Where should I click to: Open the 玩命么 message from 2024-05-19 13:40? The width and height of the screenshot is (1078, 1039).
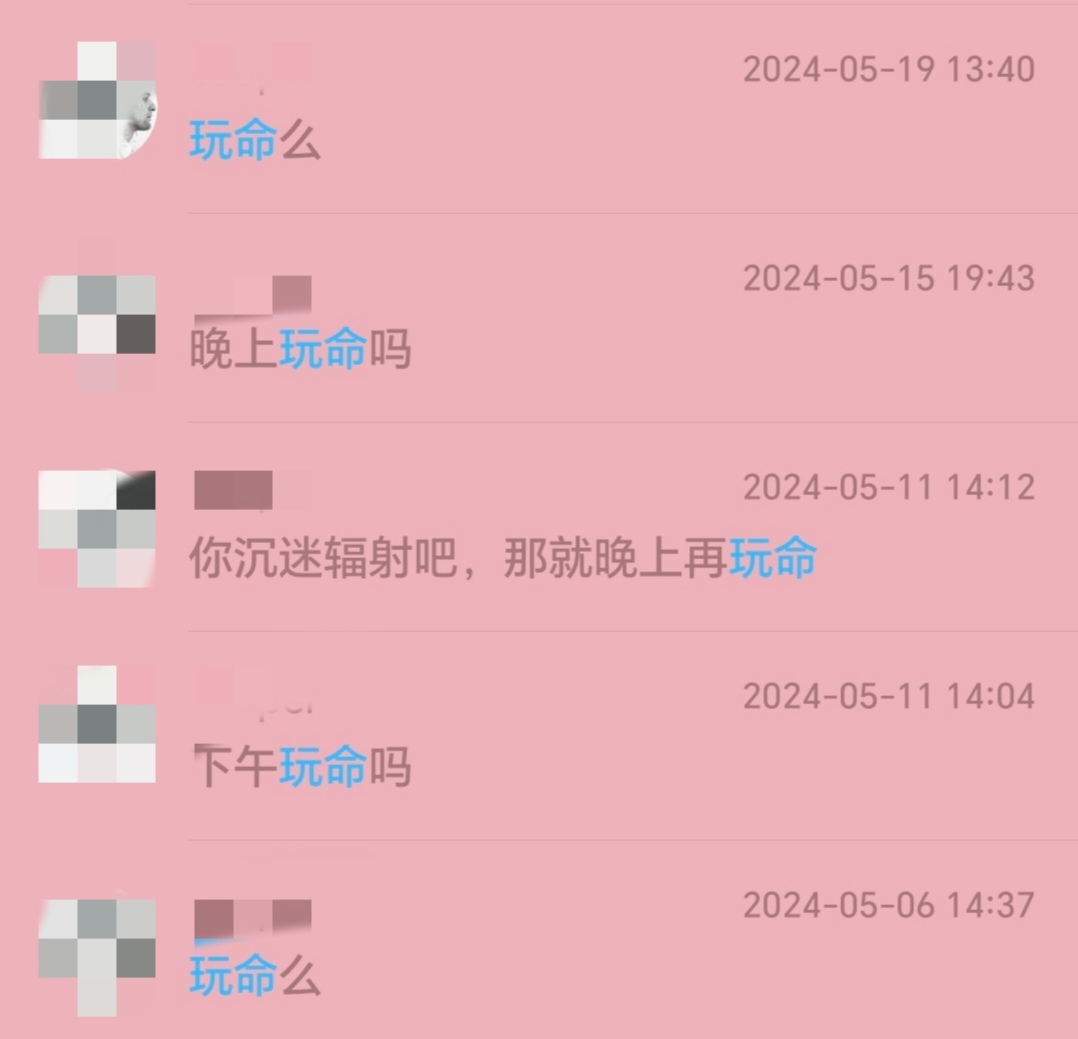tap(255, 142)
